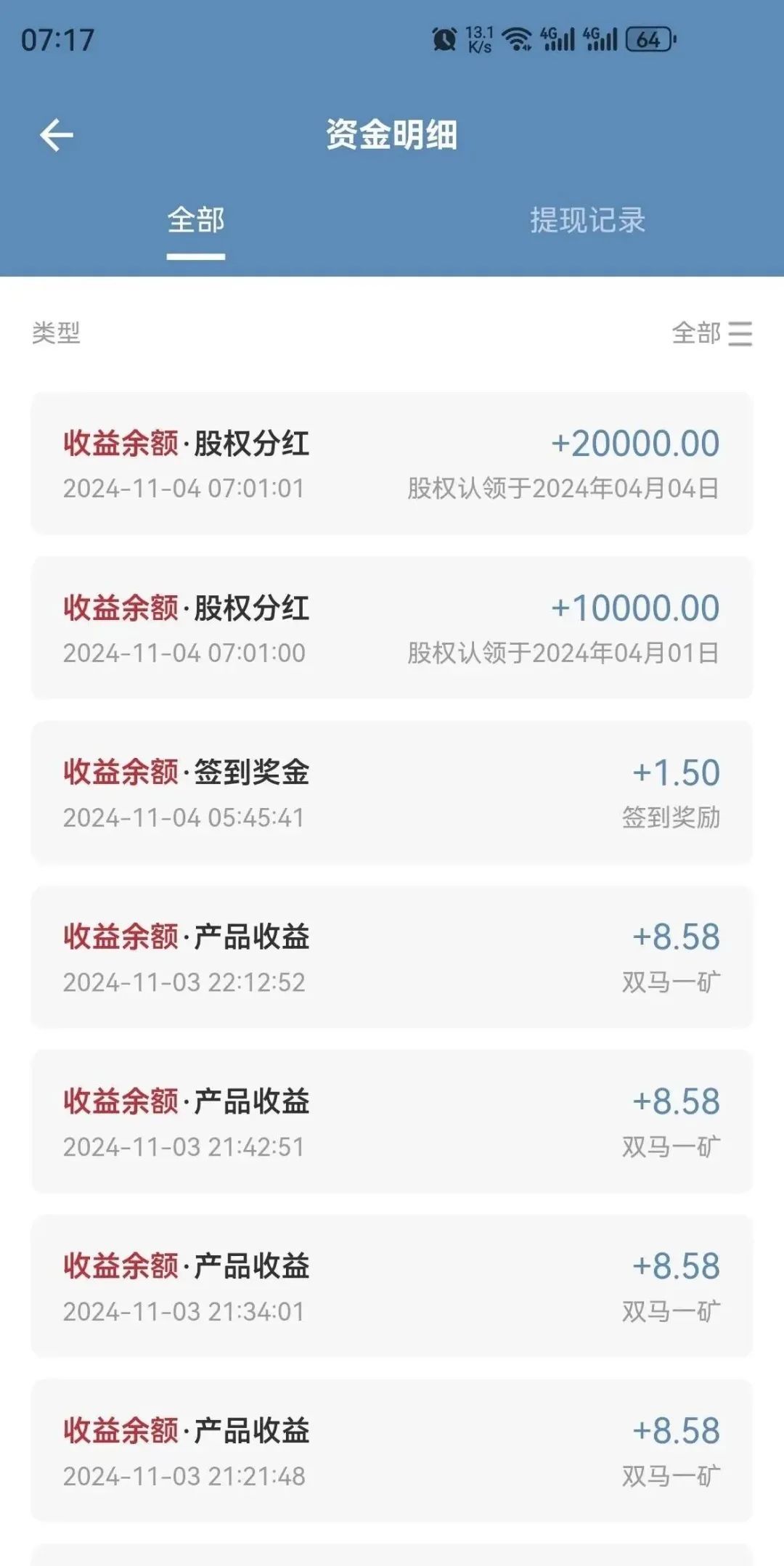Open the 全部 type filter menu
The width and height of the screenshot is (784, 1566).
(x=712, y=333)
